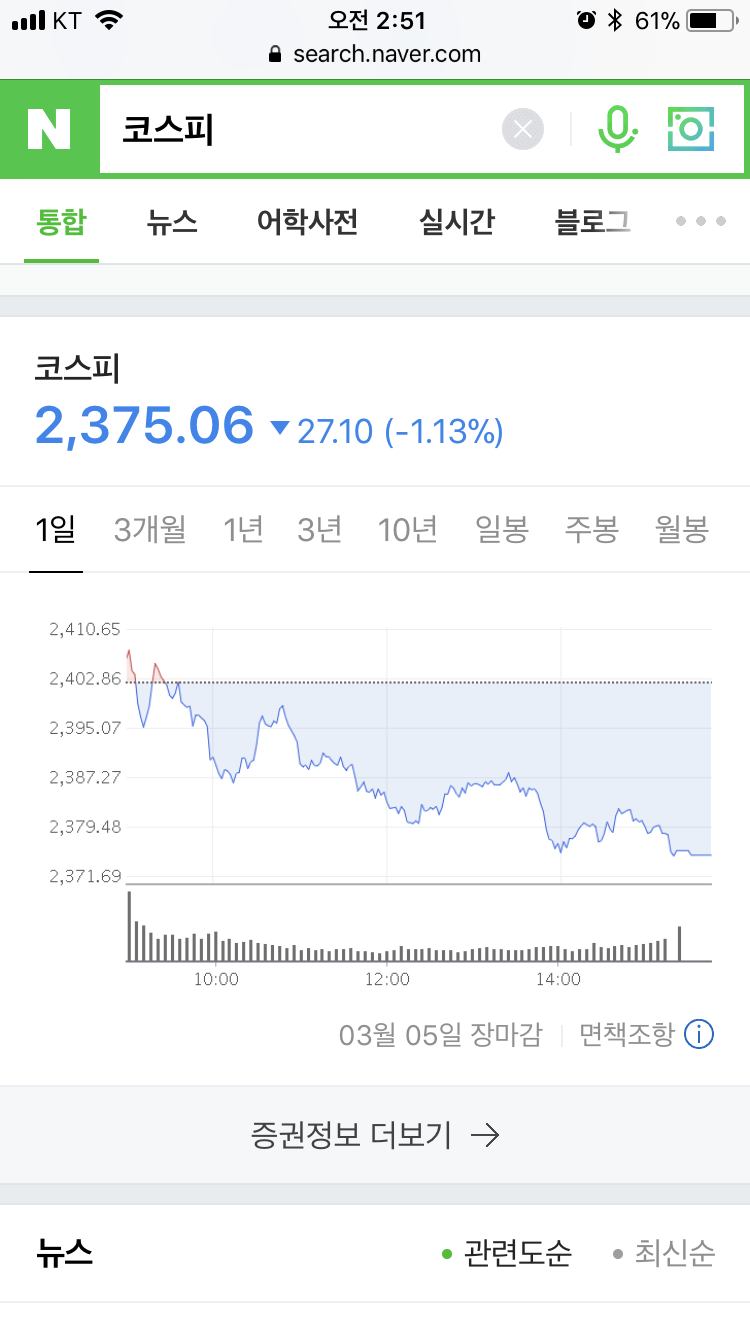Open the camera smart lens search

coord(690,129)
